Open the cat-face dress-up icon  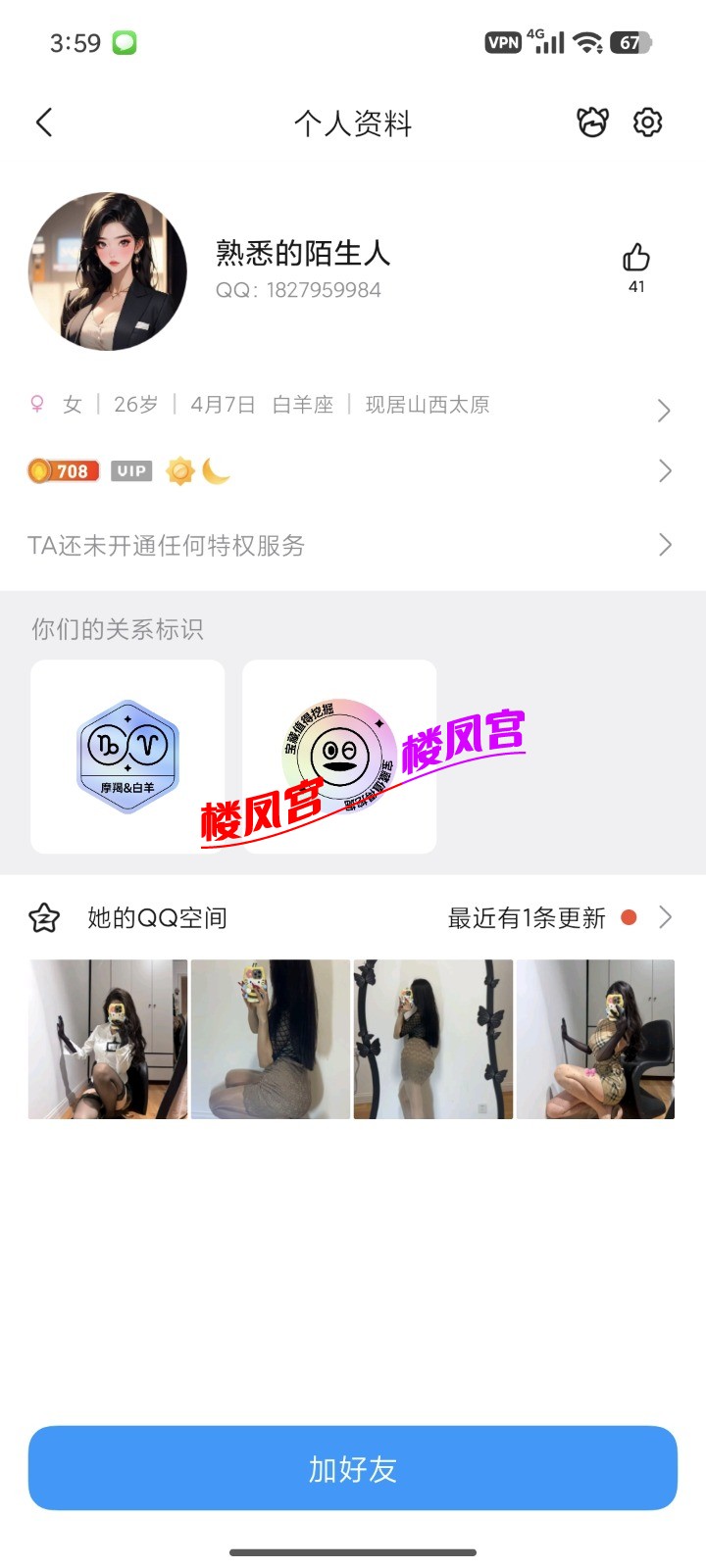[x=593, y=122]
